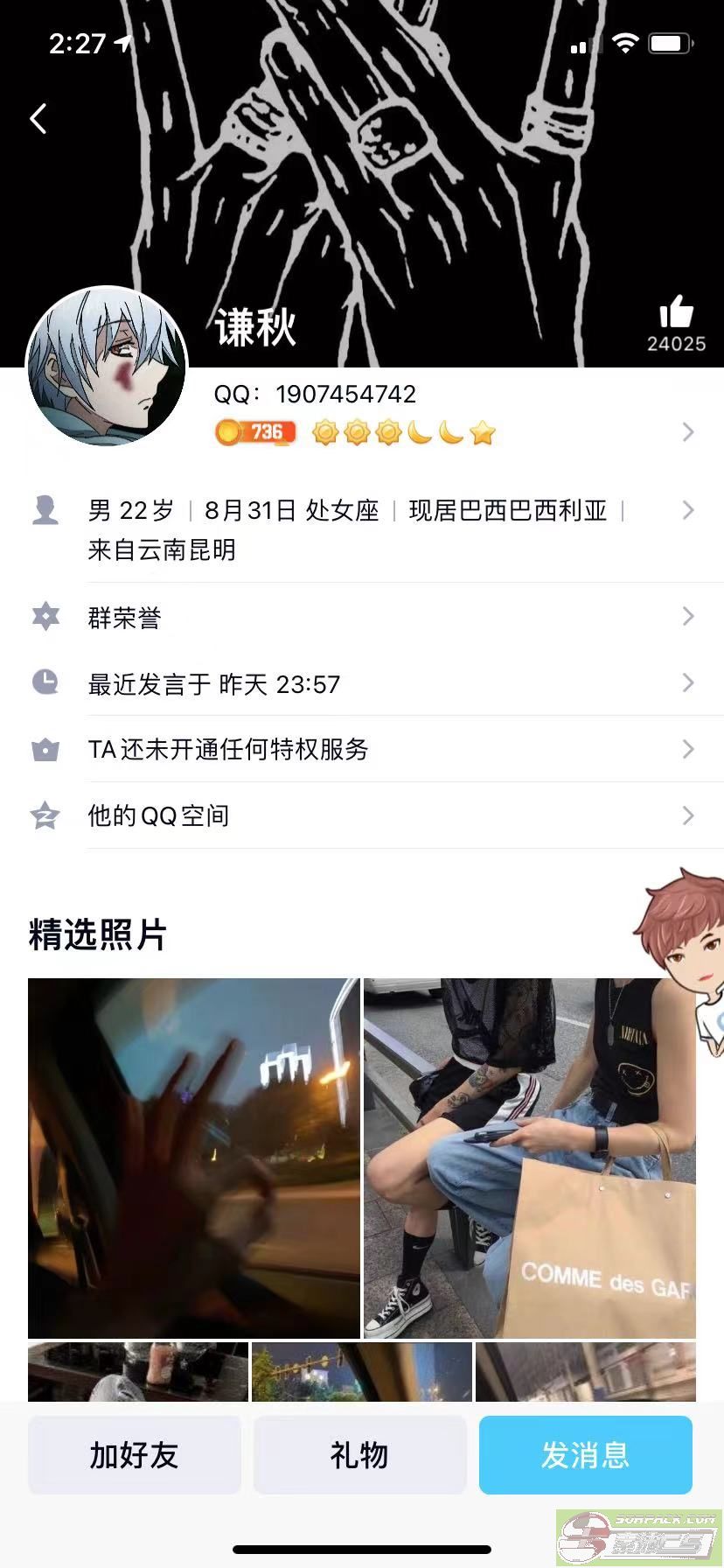Tap the 发消息 button
This screenshot has width=724, height=1568.
point(586,1455)
